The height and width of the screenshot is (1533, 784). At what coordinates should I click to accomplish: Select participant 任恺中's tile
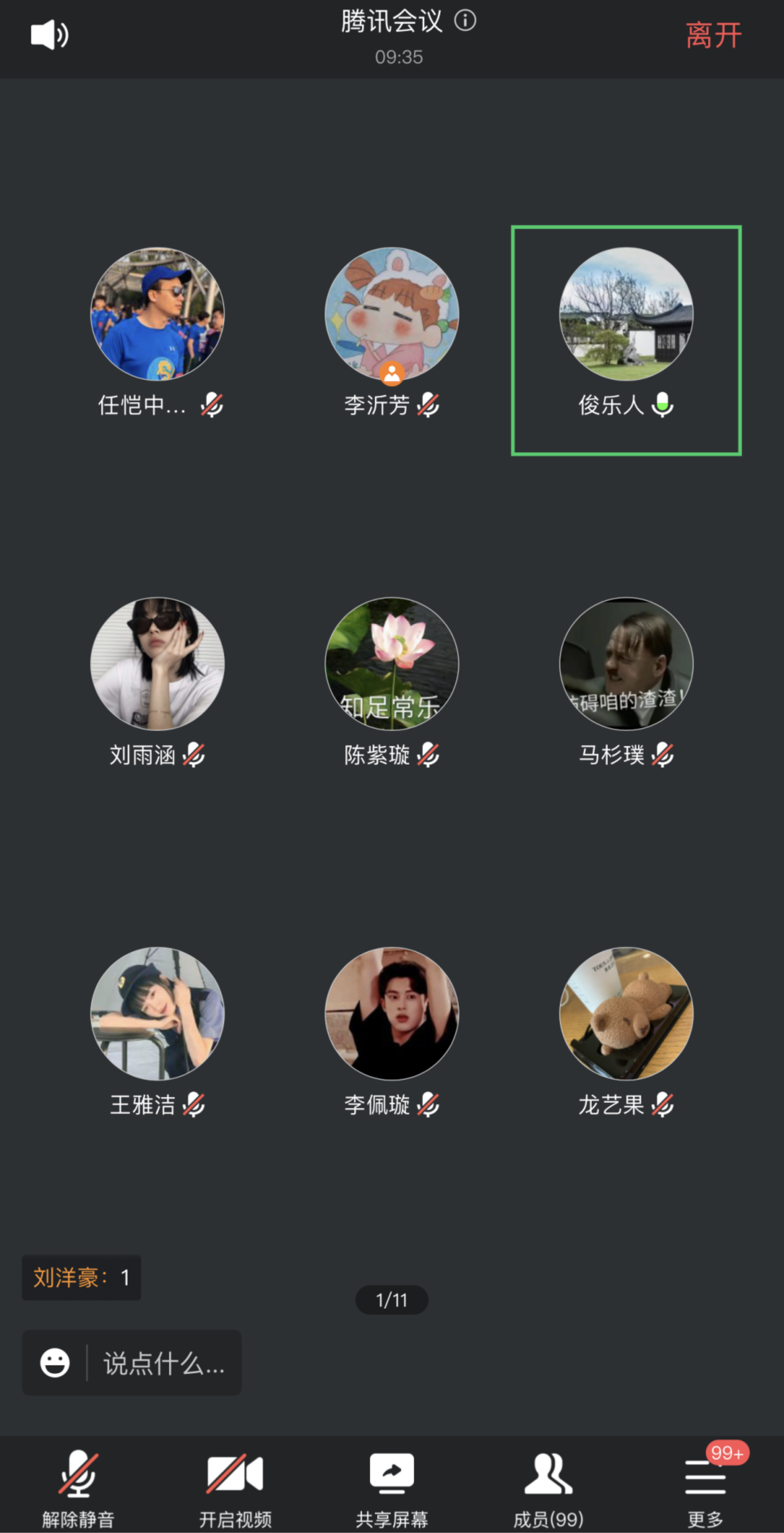[x=157, y=314]
